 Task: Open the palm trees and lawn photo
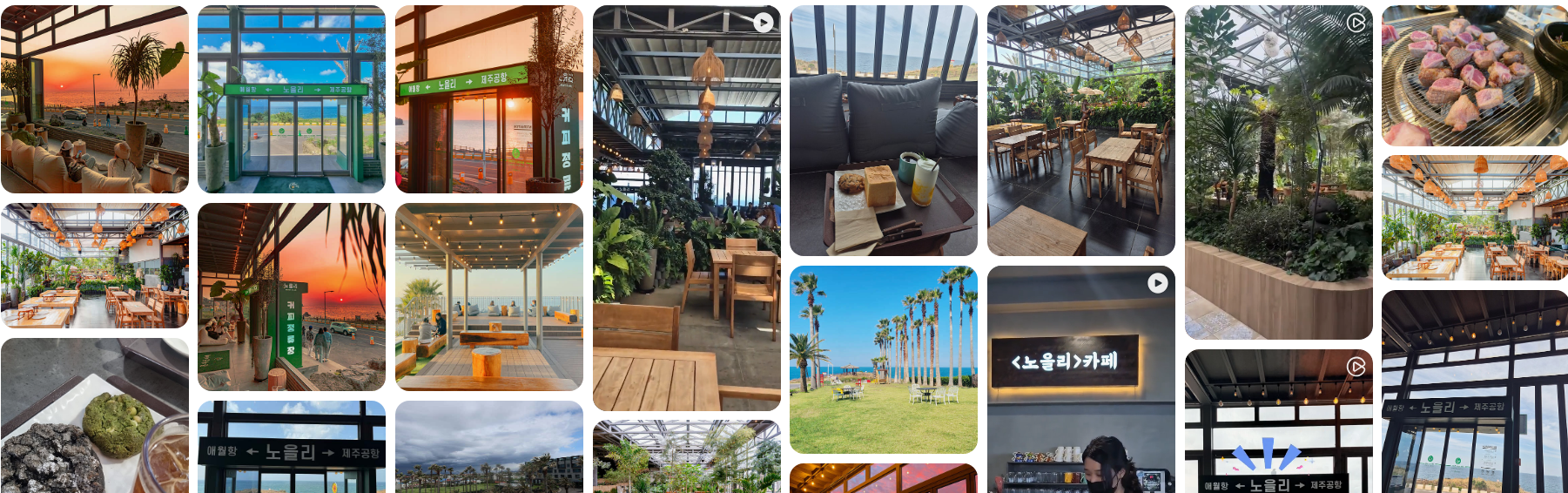(x=883, y=359)
